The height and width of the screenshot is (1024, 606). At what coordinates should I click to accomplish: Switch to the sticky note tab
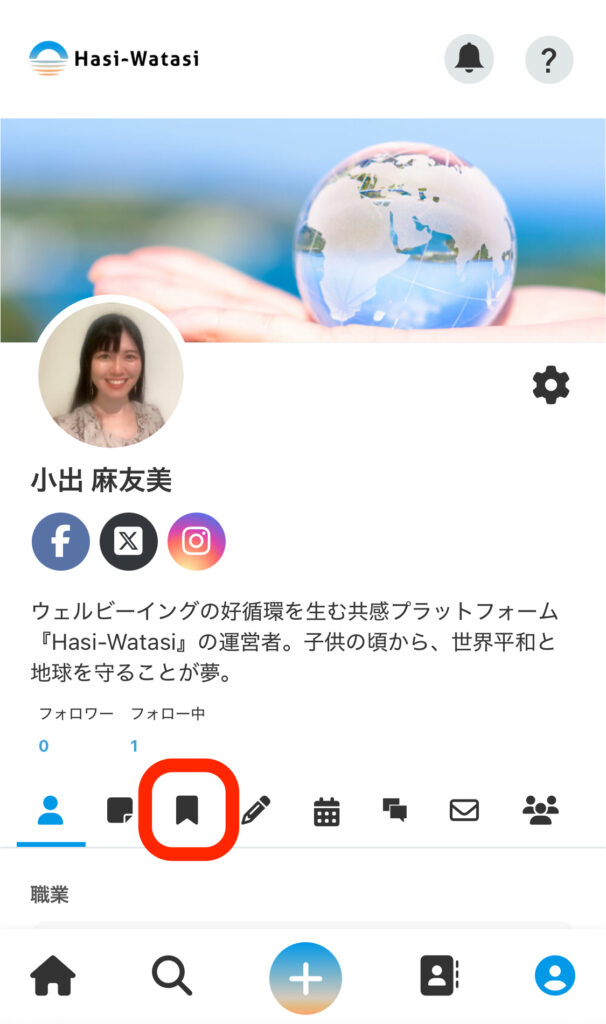(119, 811)
